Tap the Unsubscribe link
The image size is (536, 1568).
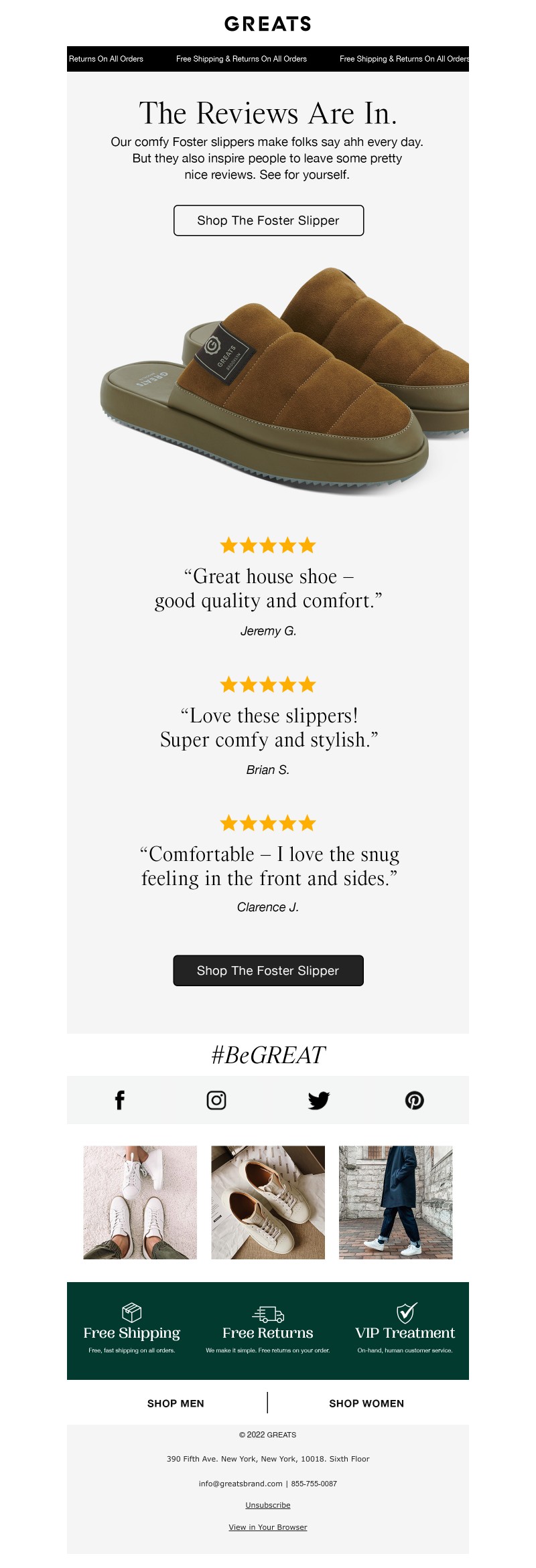point(268,1505)
